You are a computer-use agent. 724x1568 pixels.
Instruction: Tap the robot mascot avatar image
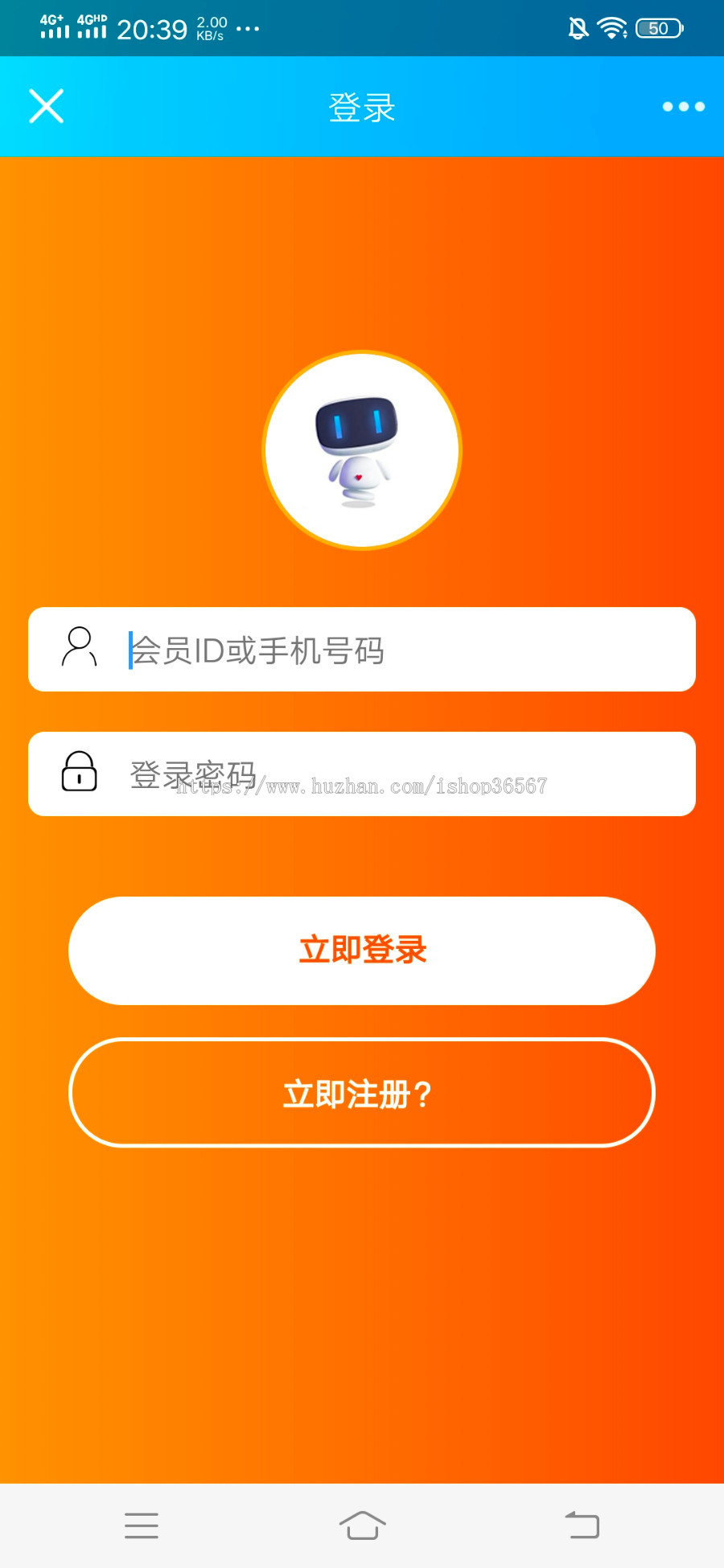point(361,450)
